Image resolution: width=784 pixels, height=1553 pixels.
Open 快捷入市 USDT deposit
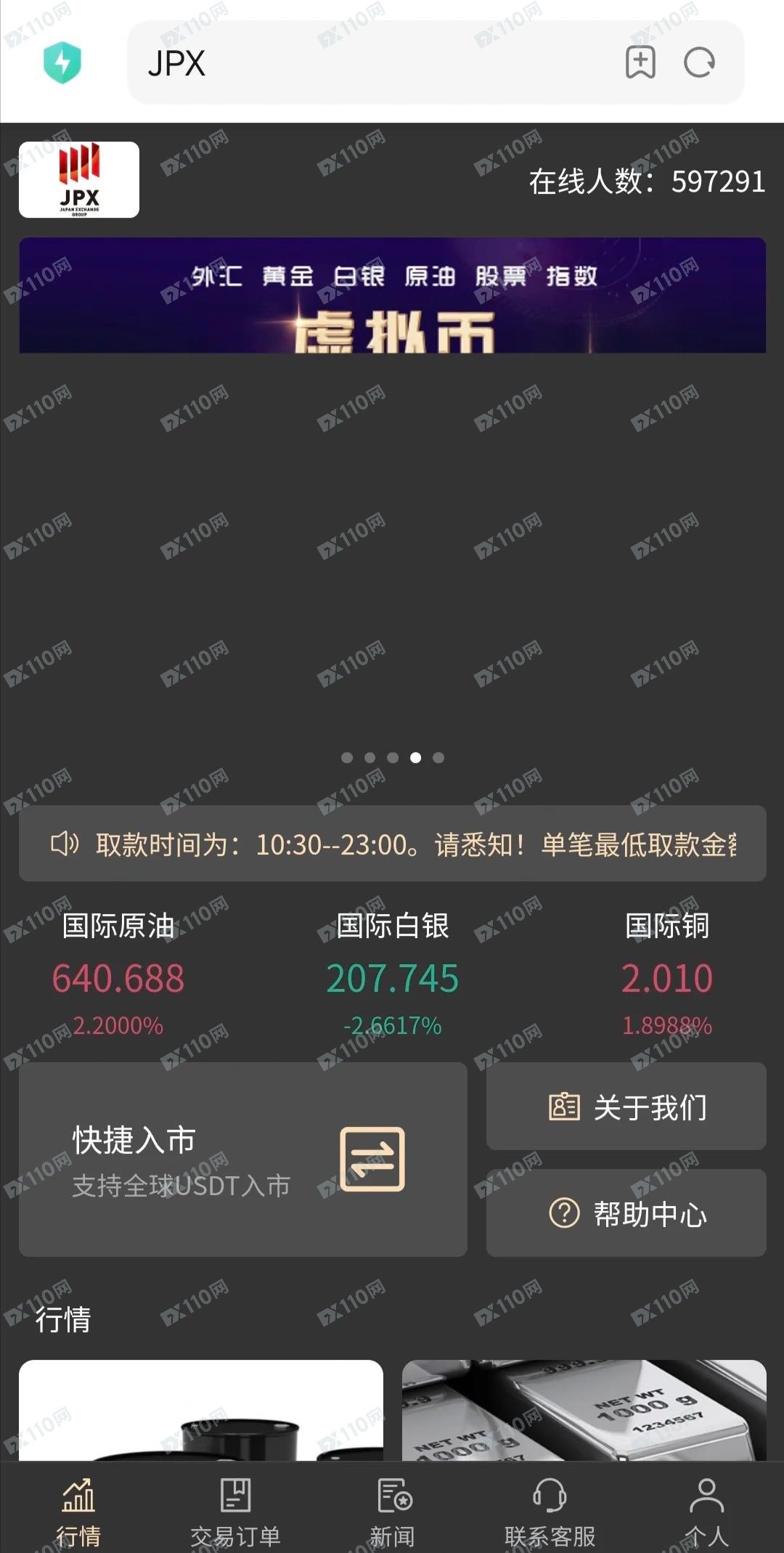click(242, 1159)
